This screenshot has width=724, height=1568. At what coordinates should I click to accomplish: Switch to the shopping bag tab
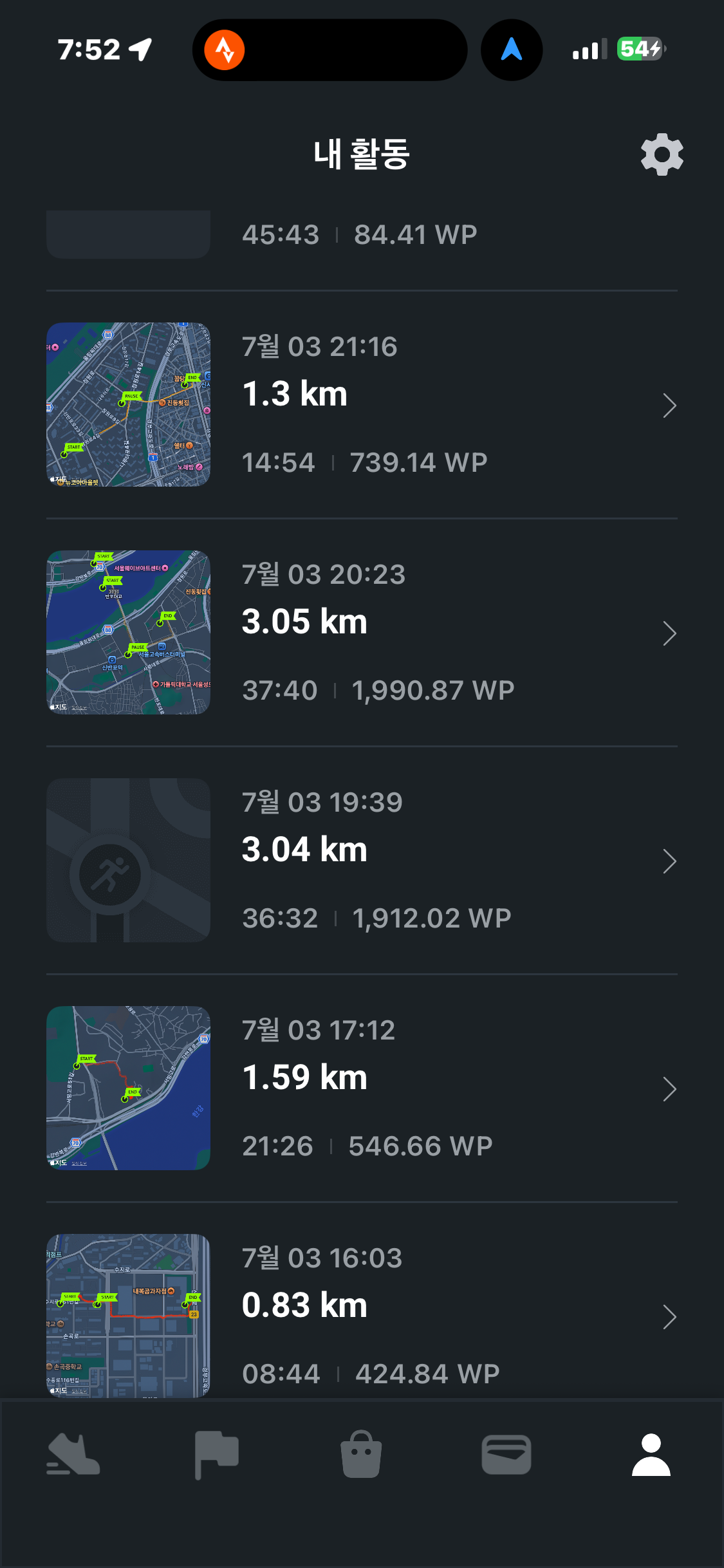[x=361, y=1454]
